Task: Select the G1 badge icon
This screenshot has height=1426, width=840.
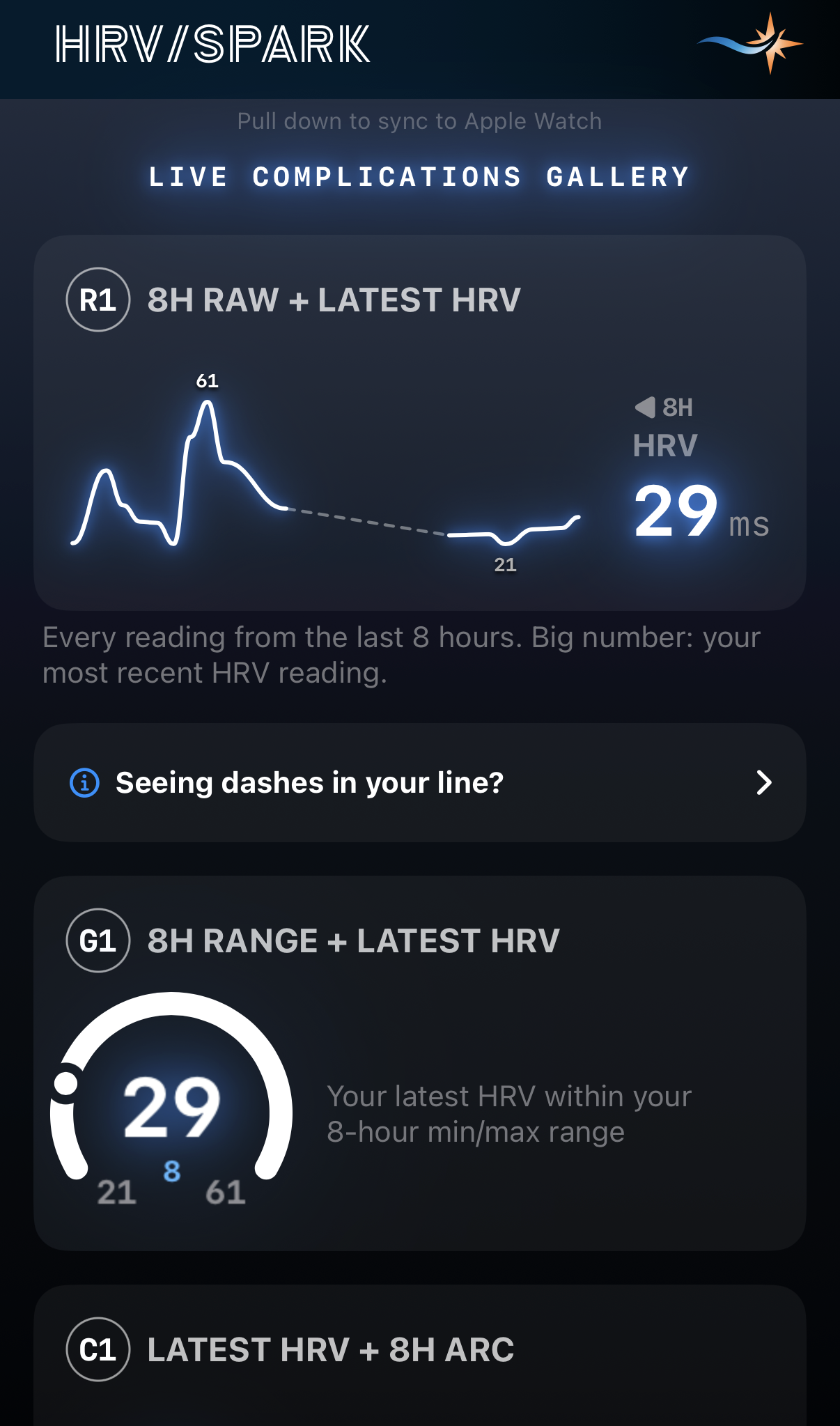Action: (x=98, y=941)
